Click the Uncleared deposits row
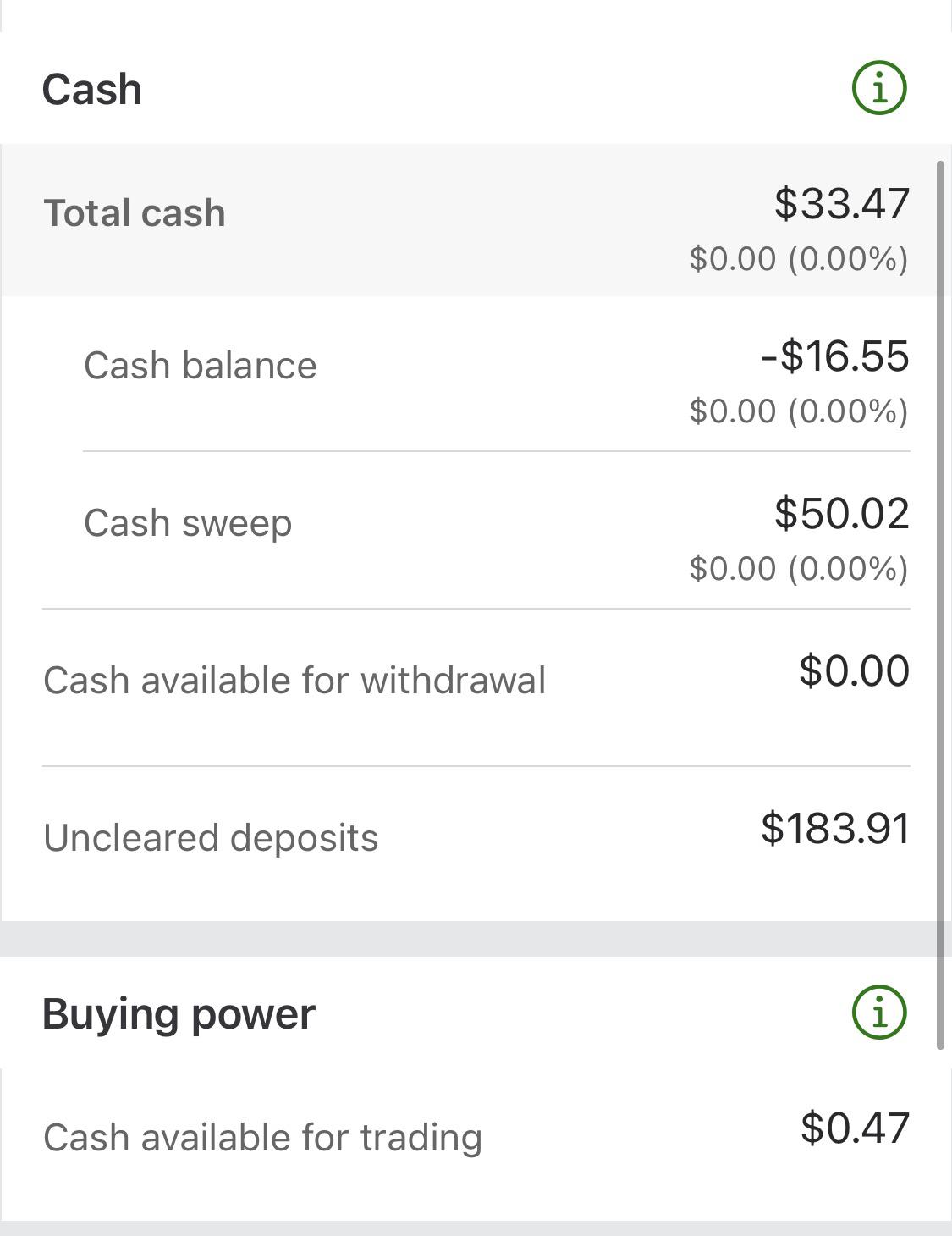The image size is (952, 1236). point(212,838)
